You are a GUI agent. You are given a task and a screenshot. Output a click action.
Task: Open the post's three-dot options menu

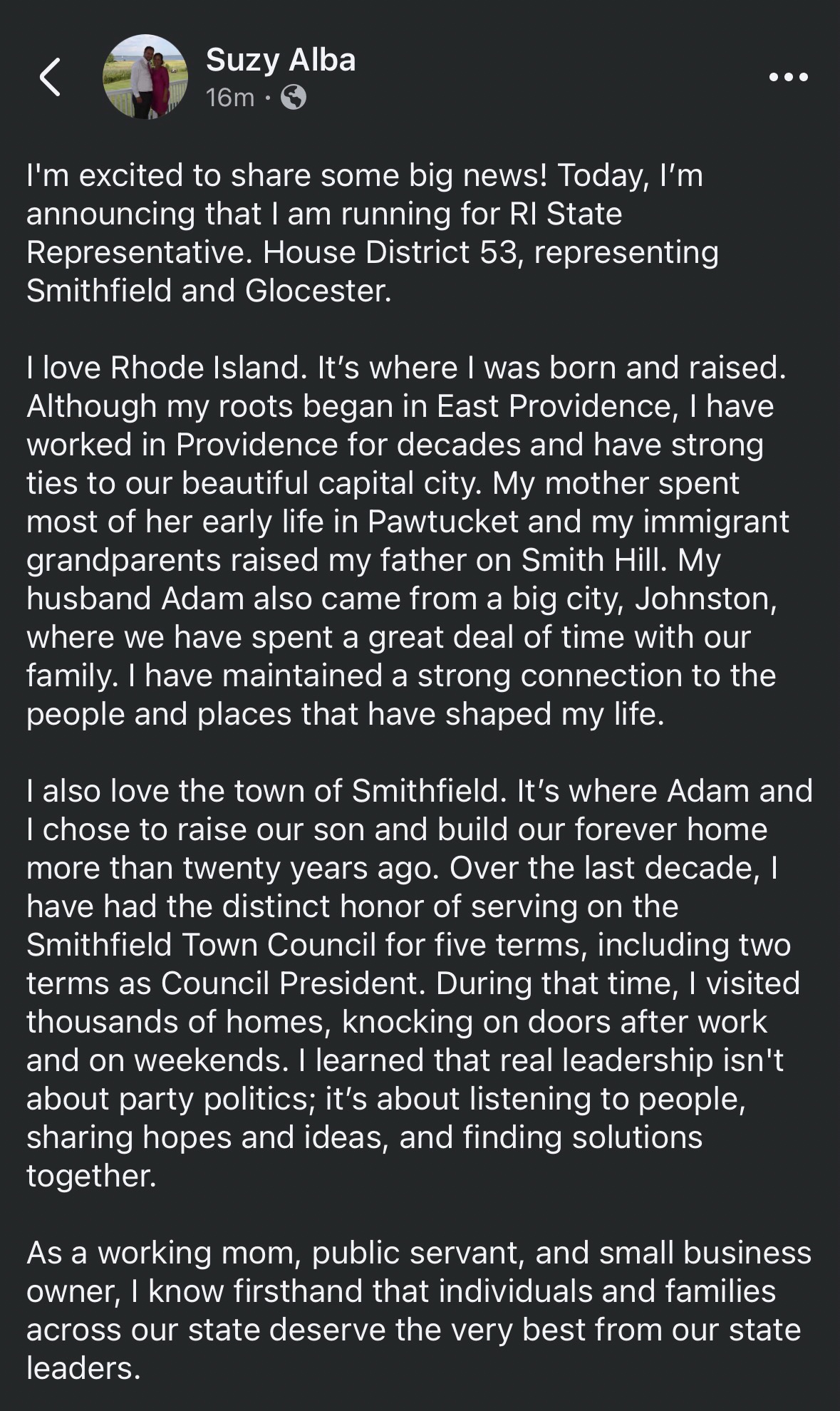(x=789, y=77)
